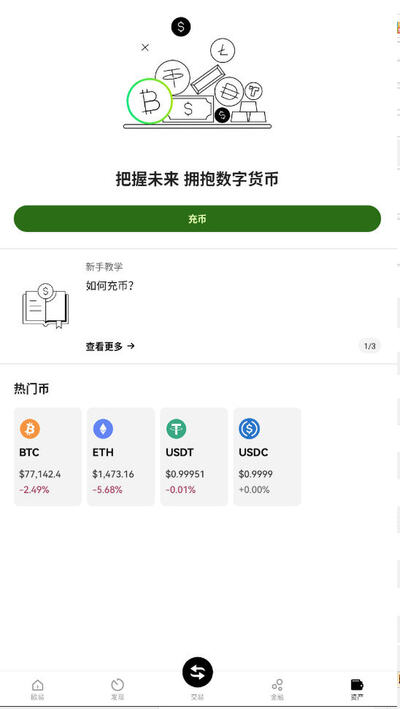This screenshot has height=709, width=400.
Task: Select the assets wallet tab
Action: point(357,689)
